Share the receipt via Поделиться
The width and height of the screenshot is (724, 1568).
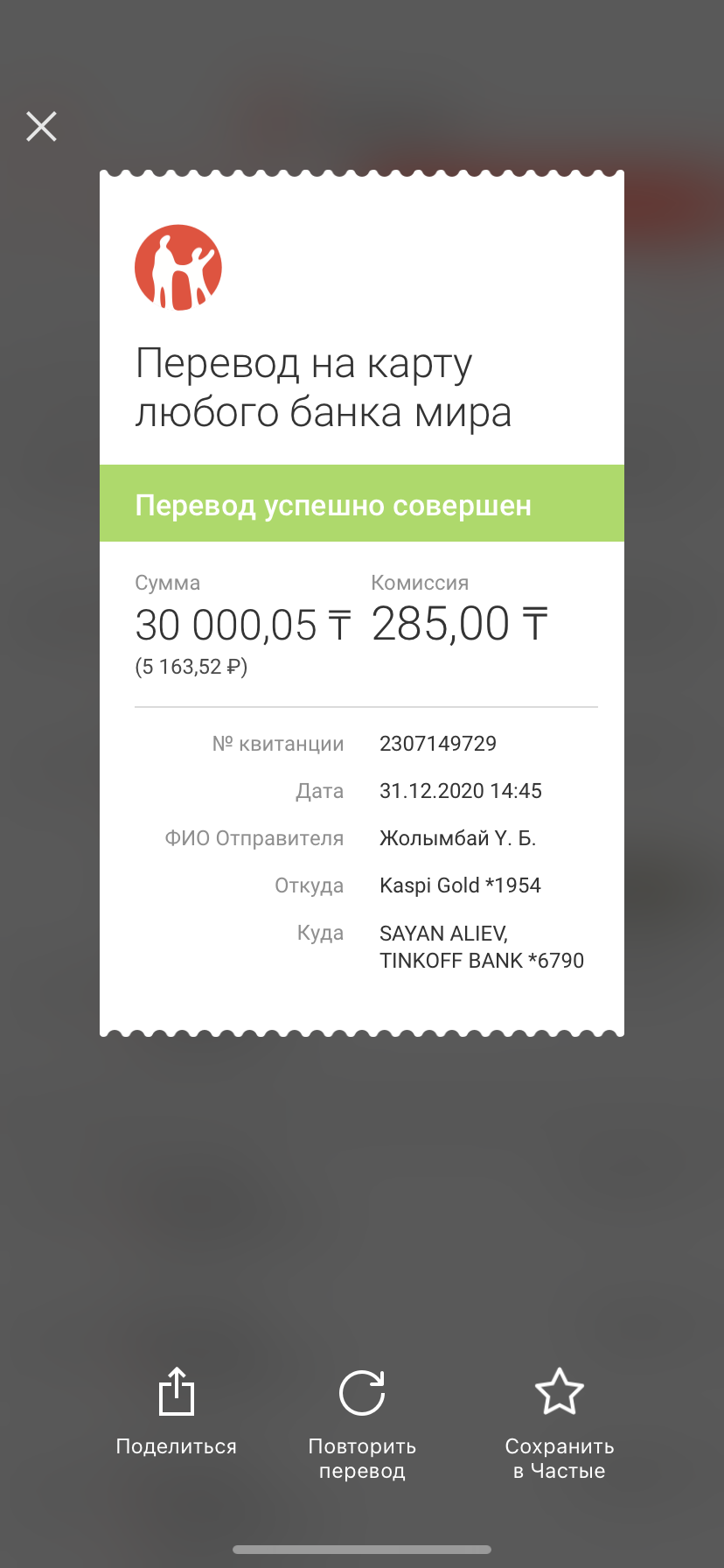pyautogui.click(x=176, y=1411)
